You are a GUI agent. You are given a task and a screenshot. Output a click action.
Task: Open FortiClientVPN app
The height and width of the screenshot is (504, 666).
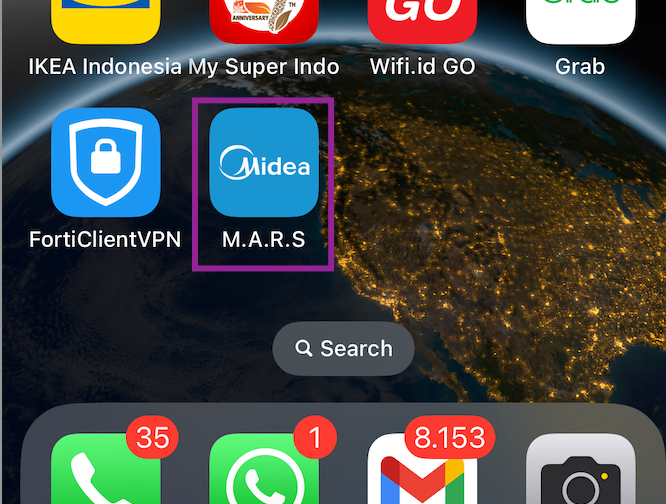(105, 162)
